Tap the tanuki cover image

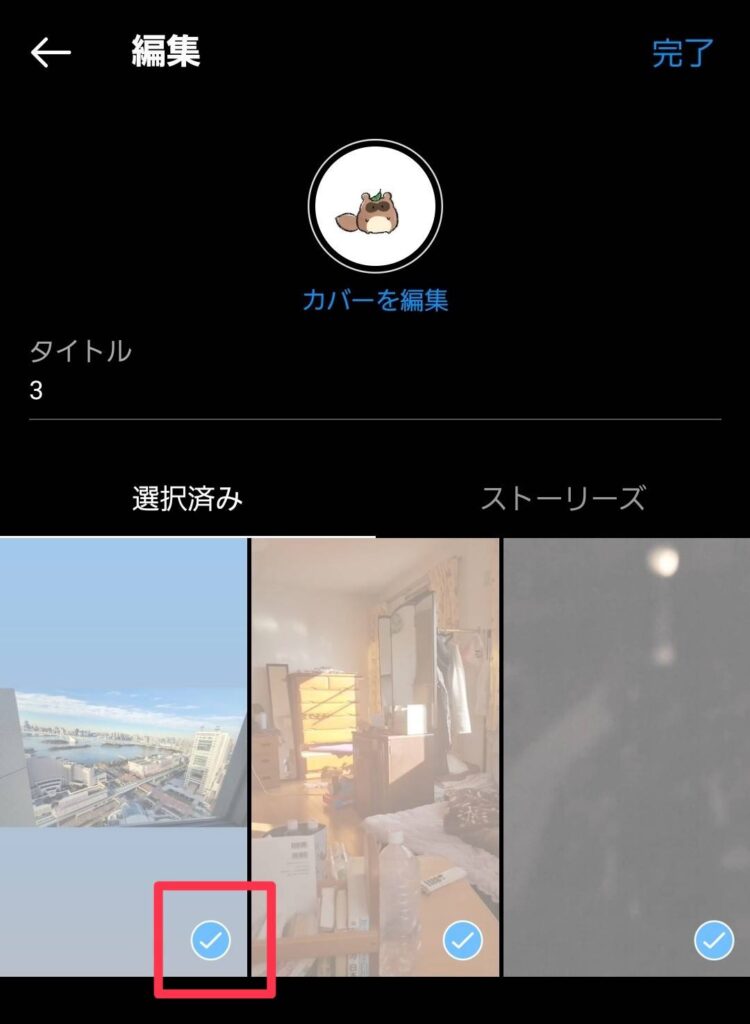375,207
